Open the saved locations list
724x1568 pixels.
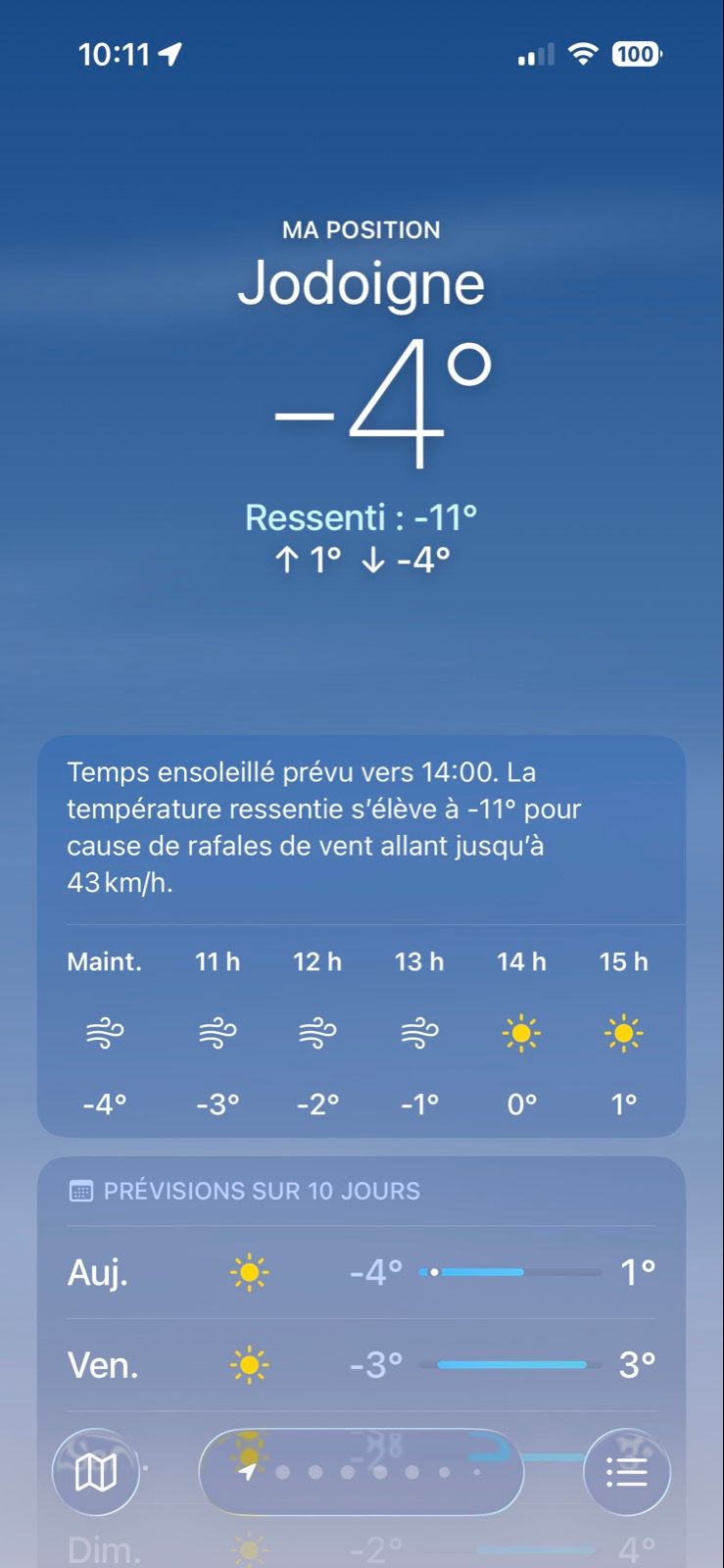(626, 1472)
